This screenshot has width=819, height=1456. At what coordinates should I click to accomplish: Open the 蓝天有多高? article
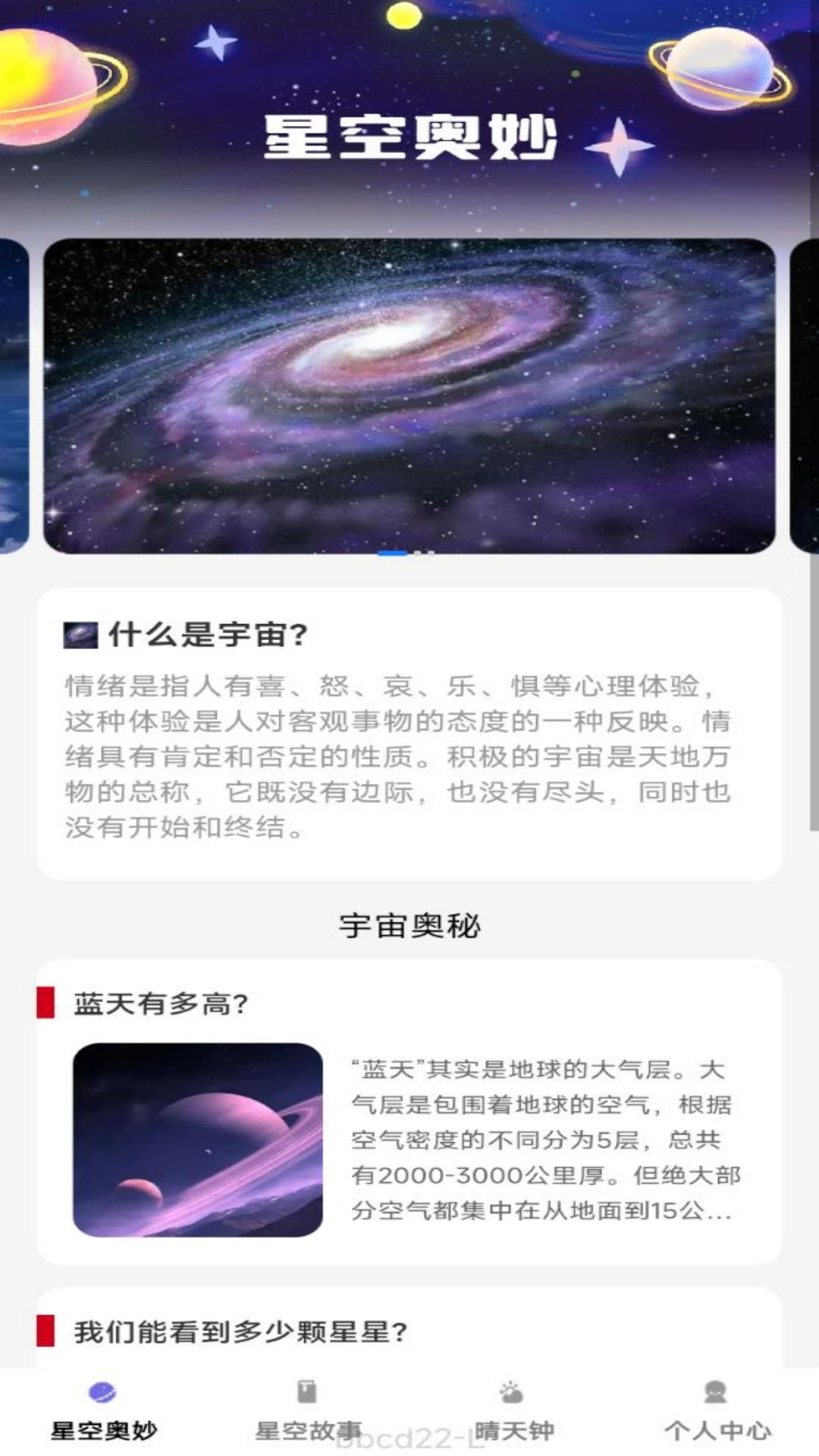point(409,1115)
